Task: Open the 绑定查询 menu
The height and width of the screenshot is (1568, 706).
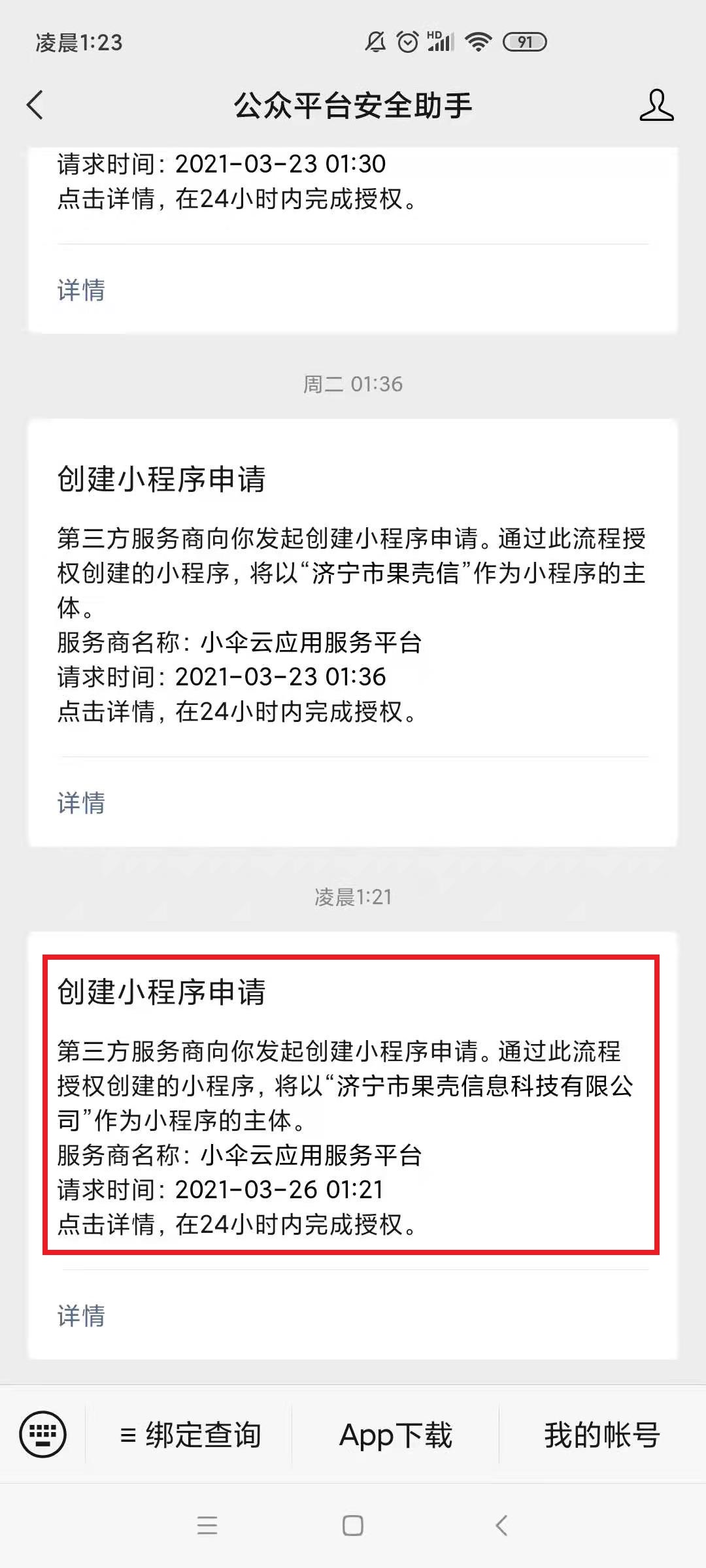Action: (x=190, y=1435)
